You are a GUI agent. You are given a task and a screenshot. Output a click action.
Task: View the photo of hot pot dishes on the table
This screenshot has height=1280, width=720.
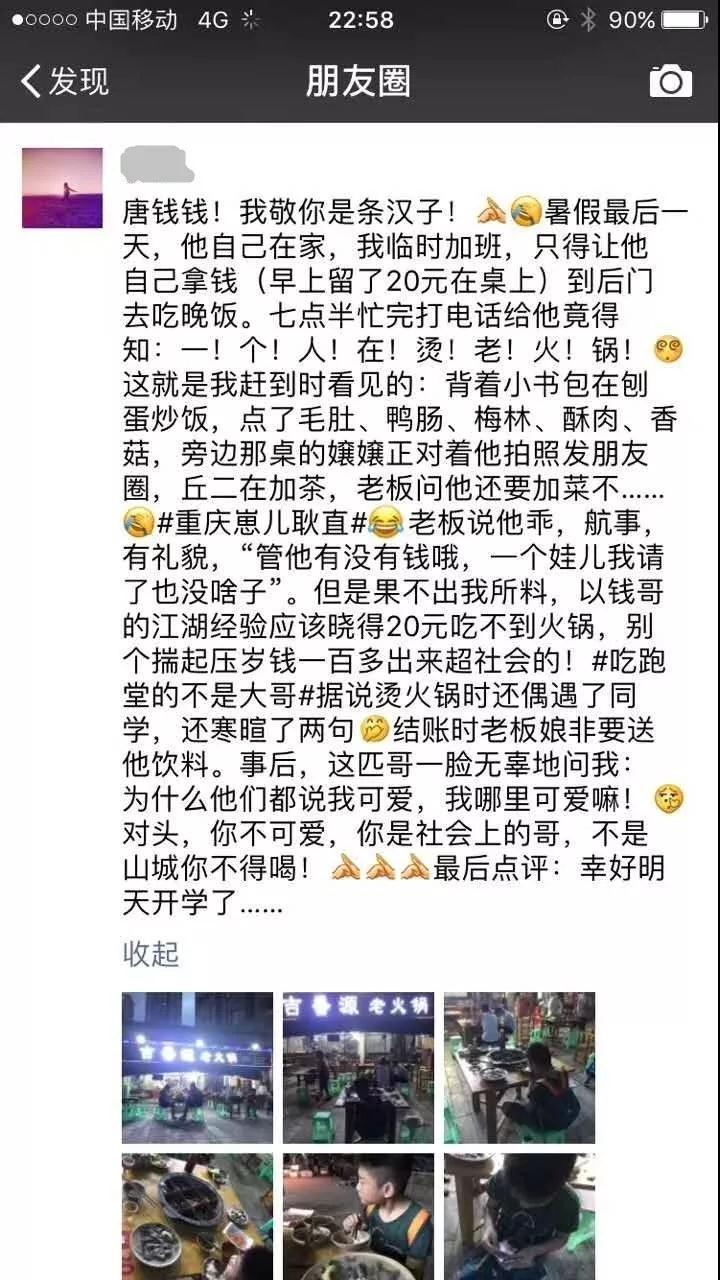click(x=197, y=1215)
